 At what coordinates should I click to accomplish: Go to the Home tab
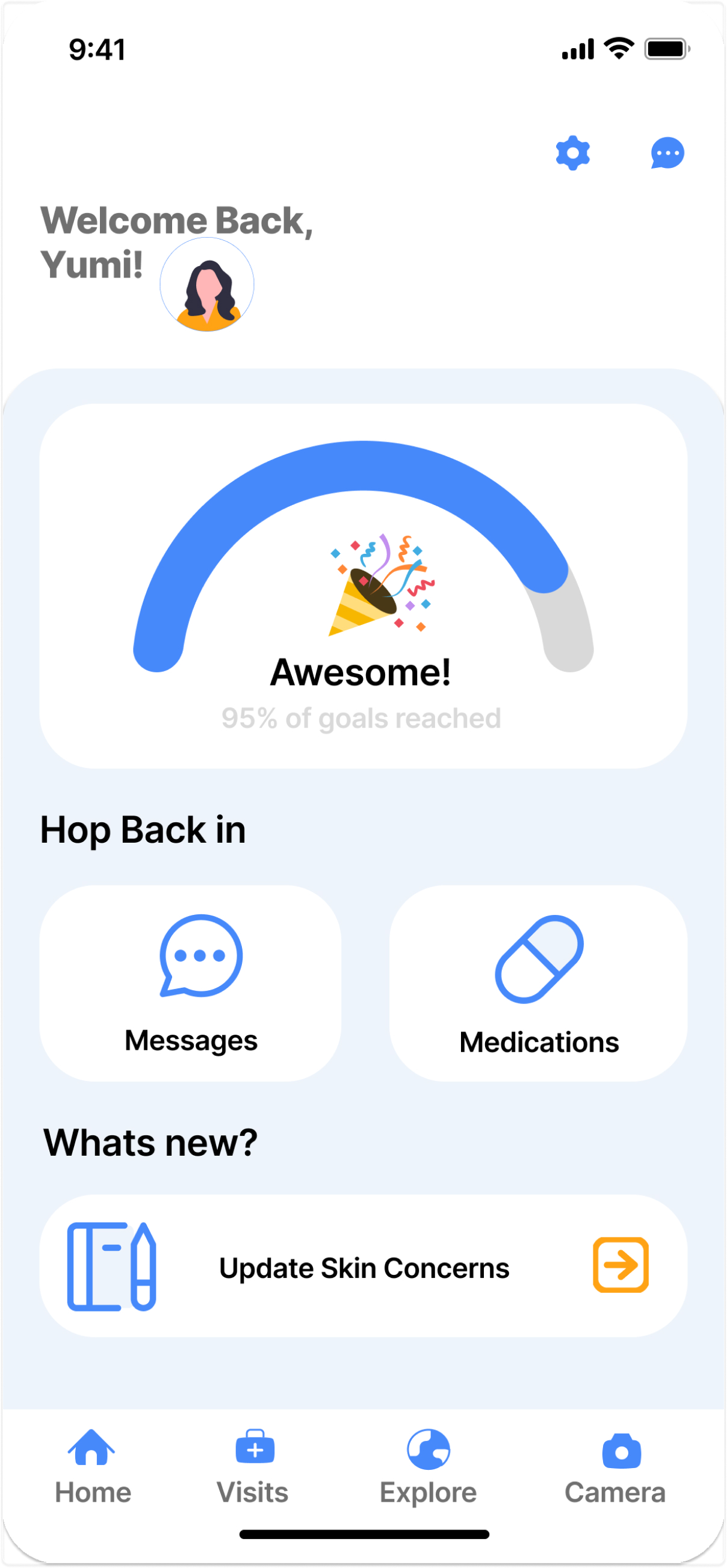[93, 1467]
